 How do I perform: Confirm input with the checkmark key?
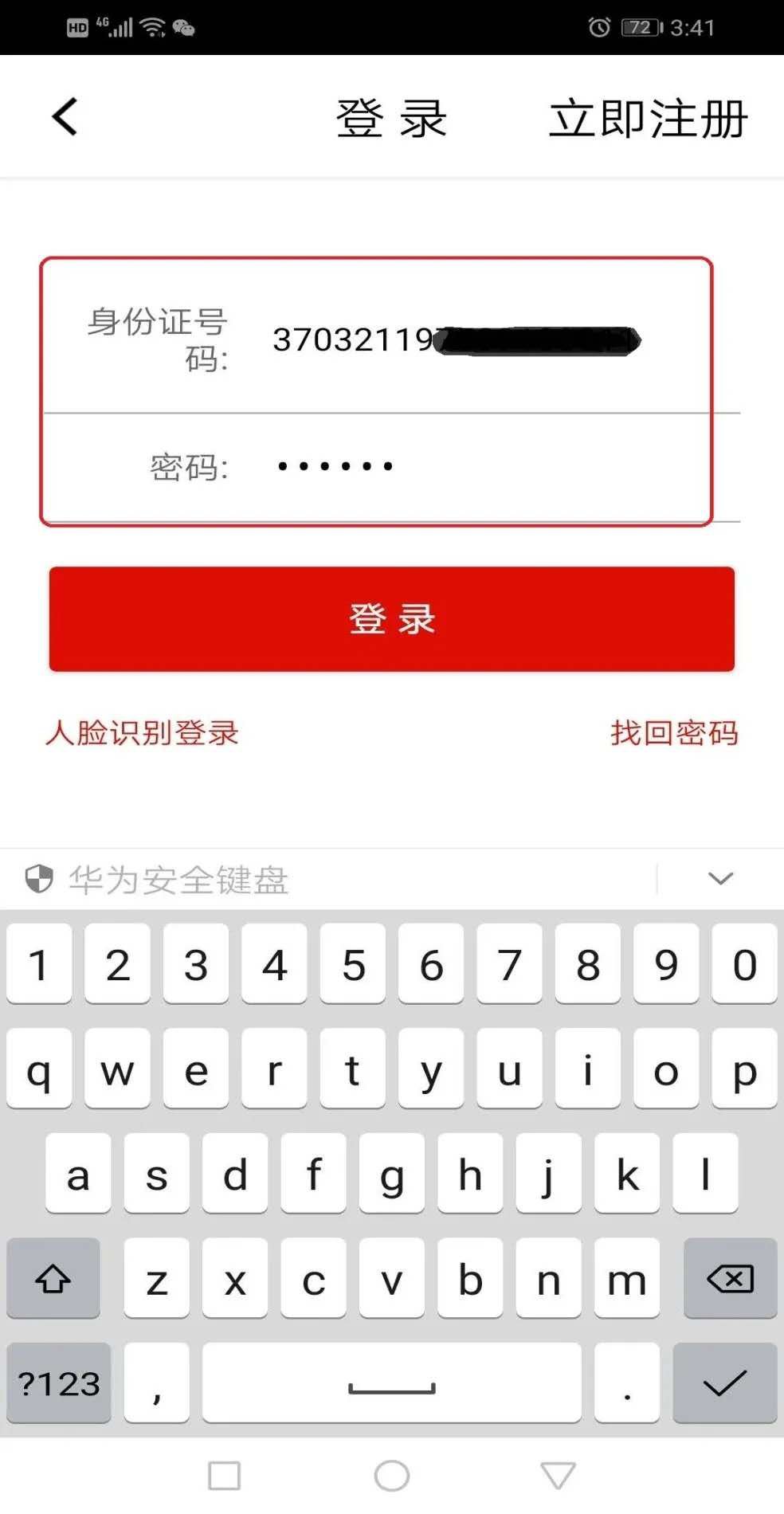click(724, 1383)
